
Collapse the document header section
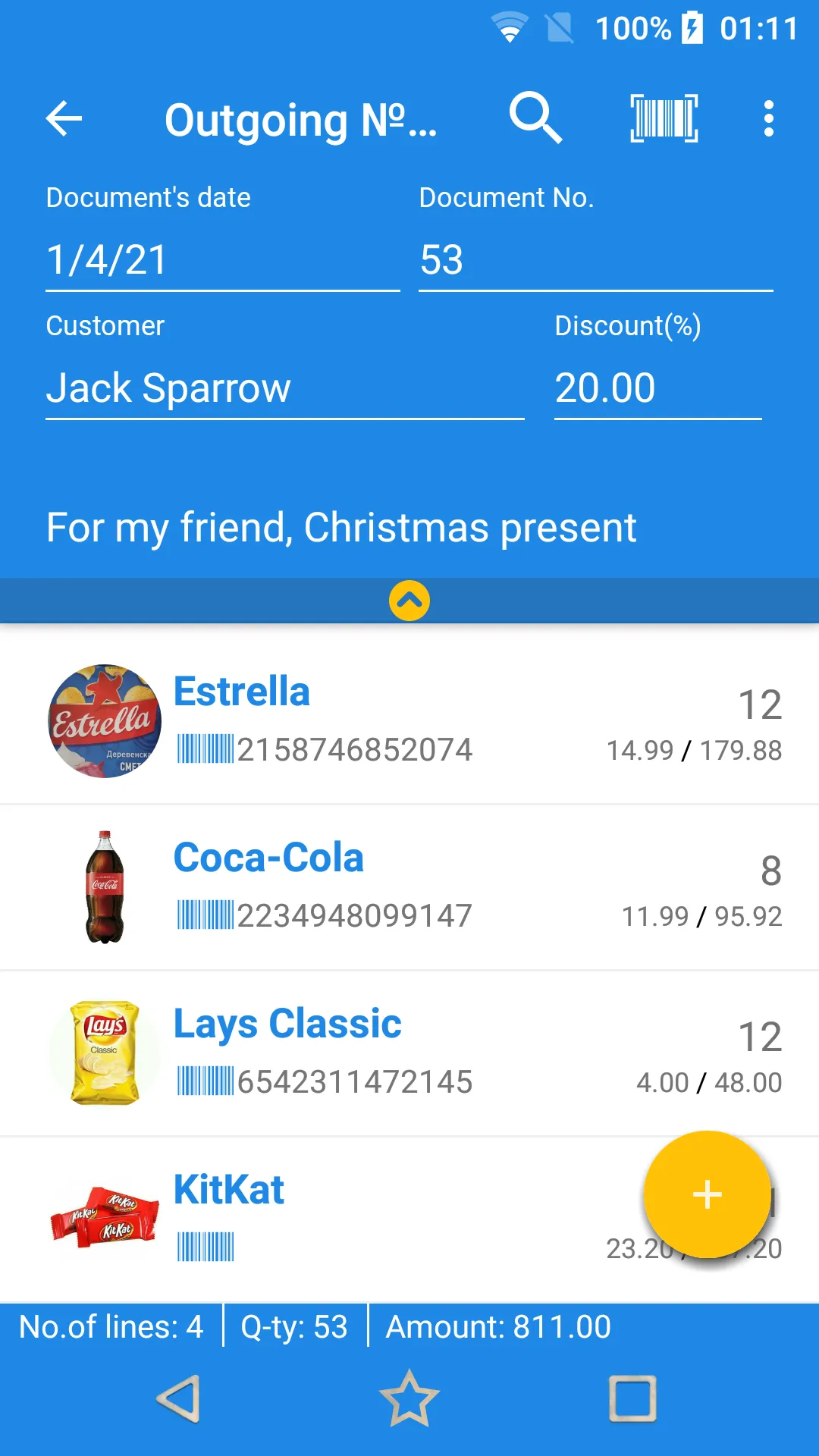coord(409,601)
